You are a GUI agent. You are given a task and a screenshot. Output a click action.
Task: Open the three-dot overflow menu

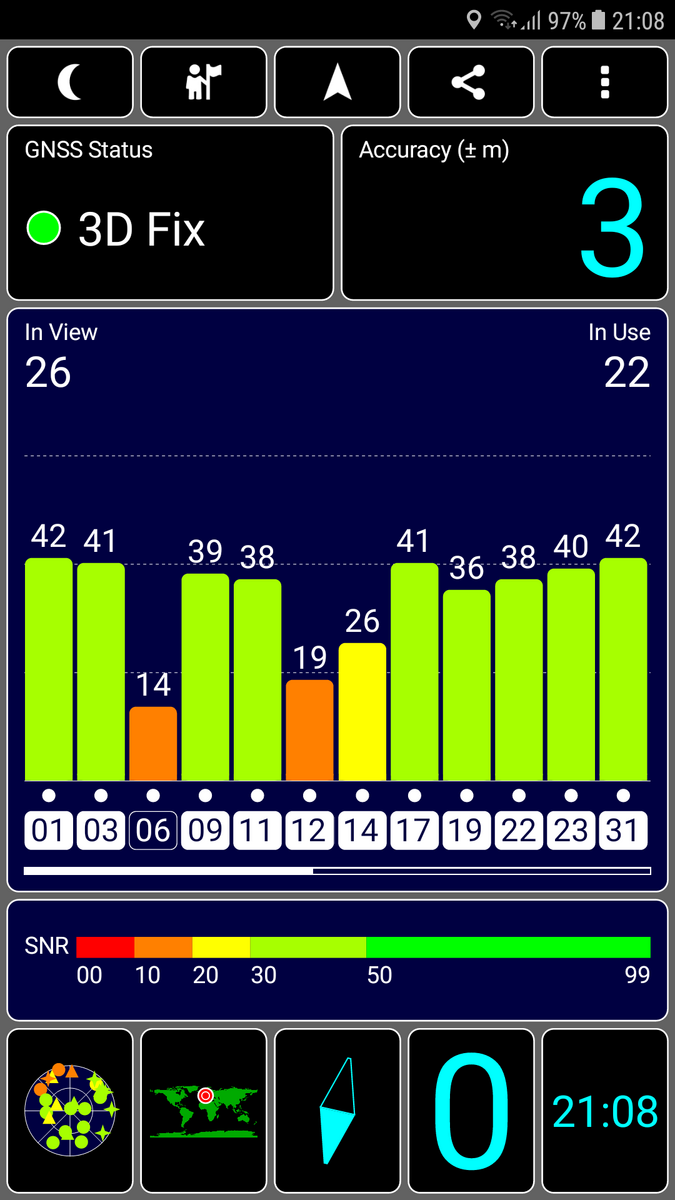pos(605,82)
